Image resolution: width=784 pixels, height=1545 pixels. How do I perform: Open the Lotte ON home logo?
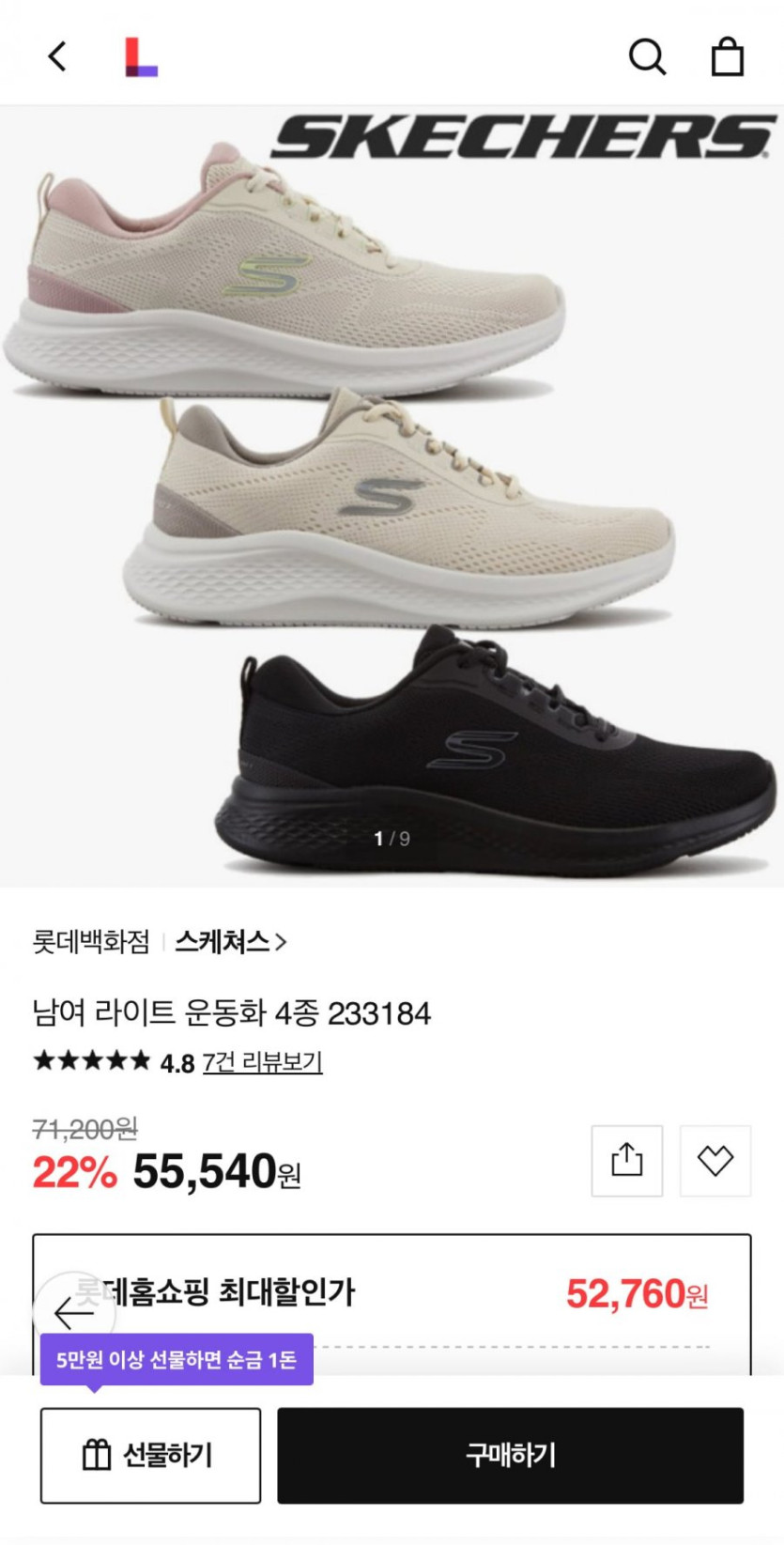pyautogui.click(x=141, y=56)
